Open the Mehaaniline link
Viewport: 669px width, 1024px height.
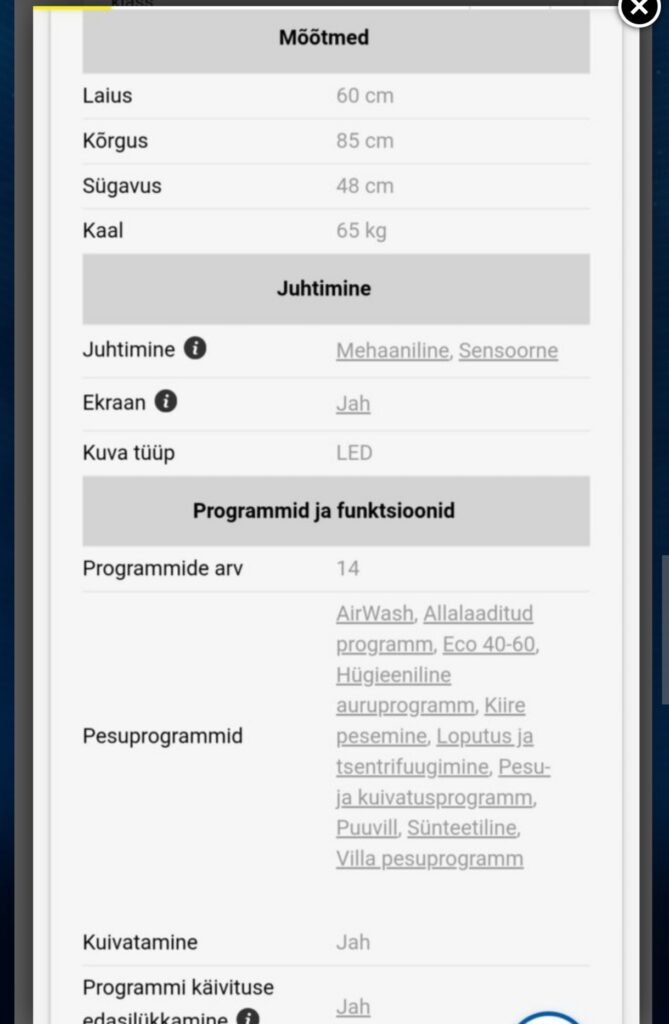coord(392,351)
